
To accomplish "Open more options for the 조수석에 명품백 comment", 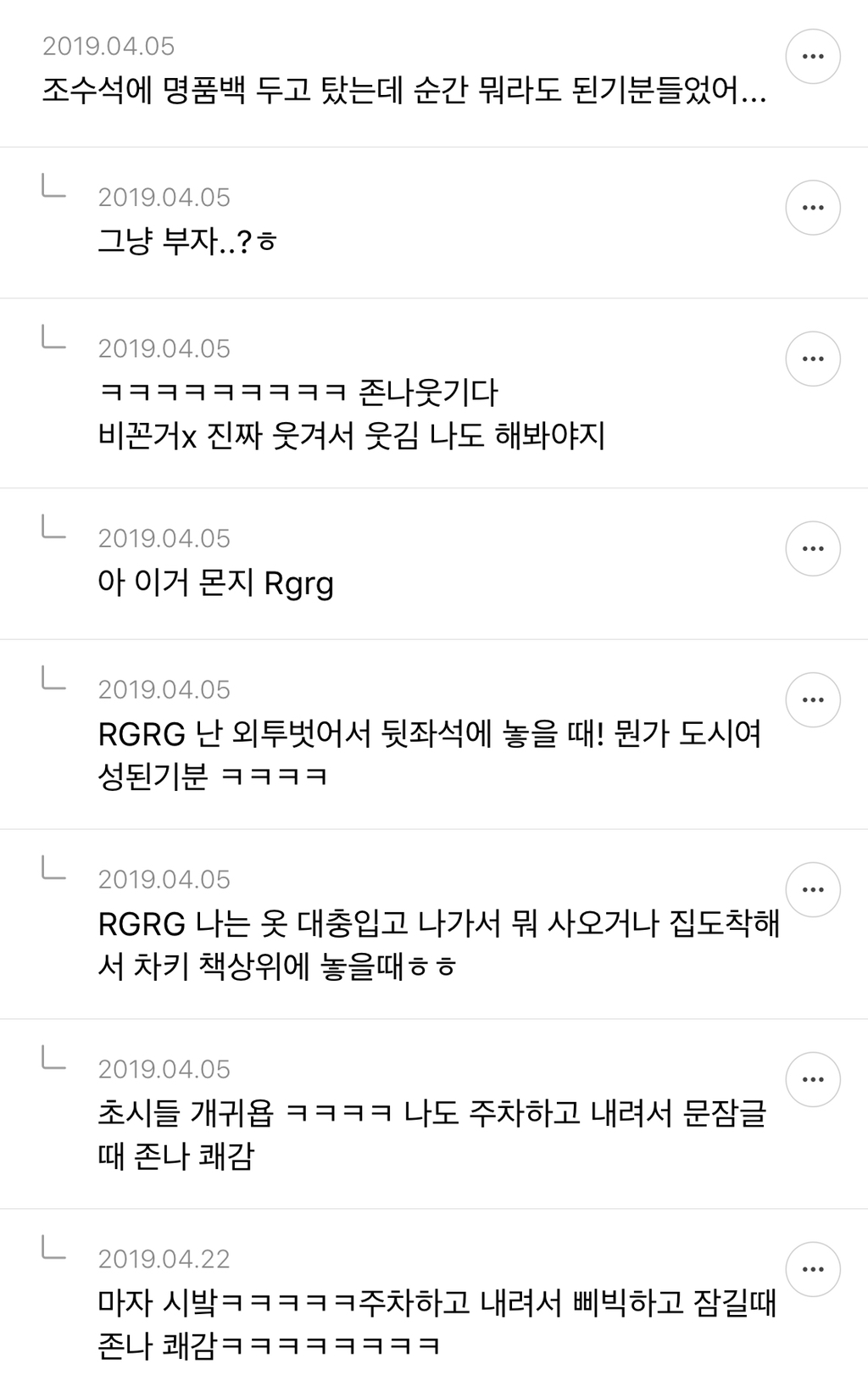I will point(812,57).
